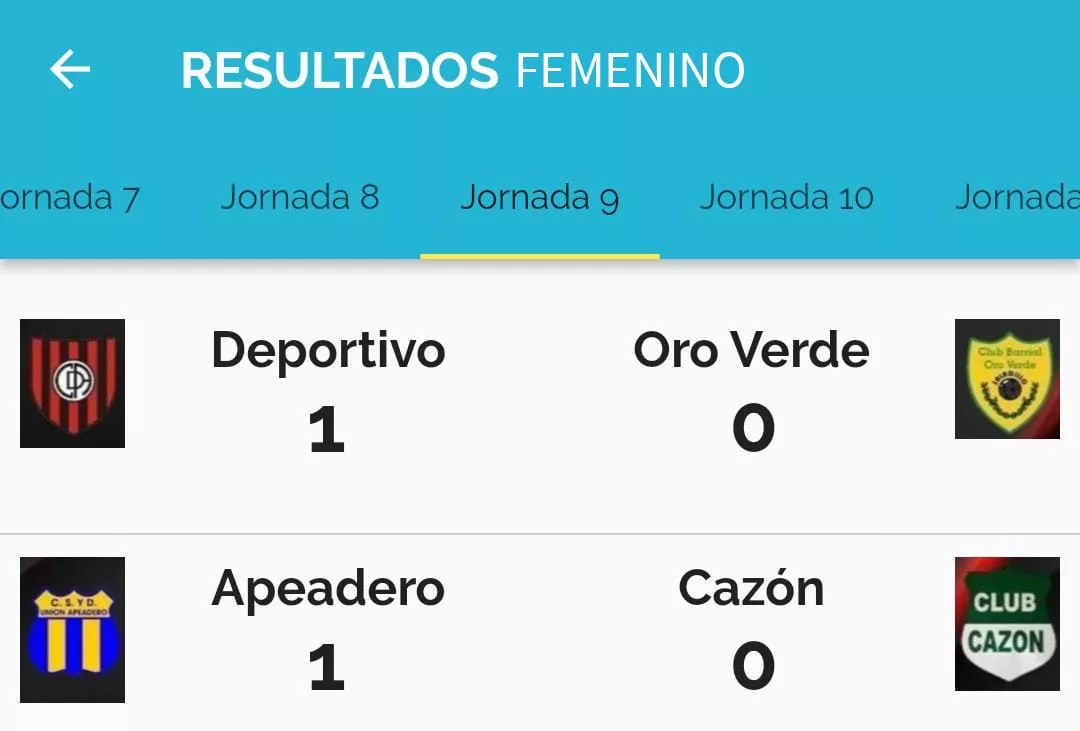This screenshot has width=1080, height=731.
Task: Tap the Jornada 9 tab
Action: [539, 198]
